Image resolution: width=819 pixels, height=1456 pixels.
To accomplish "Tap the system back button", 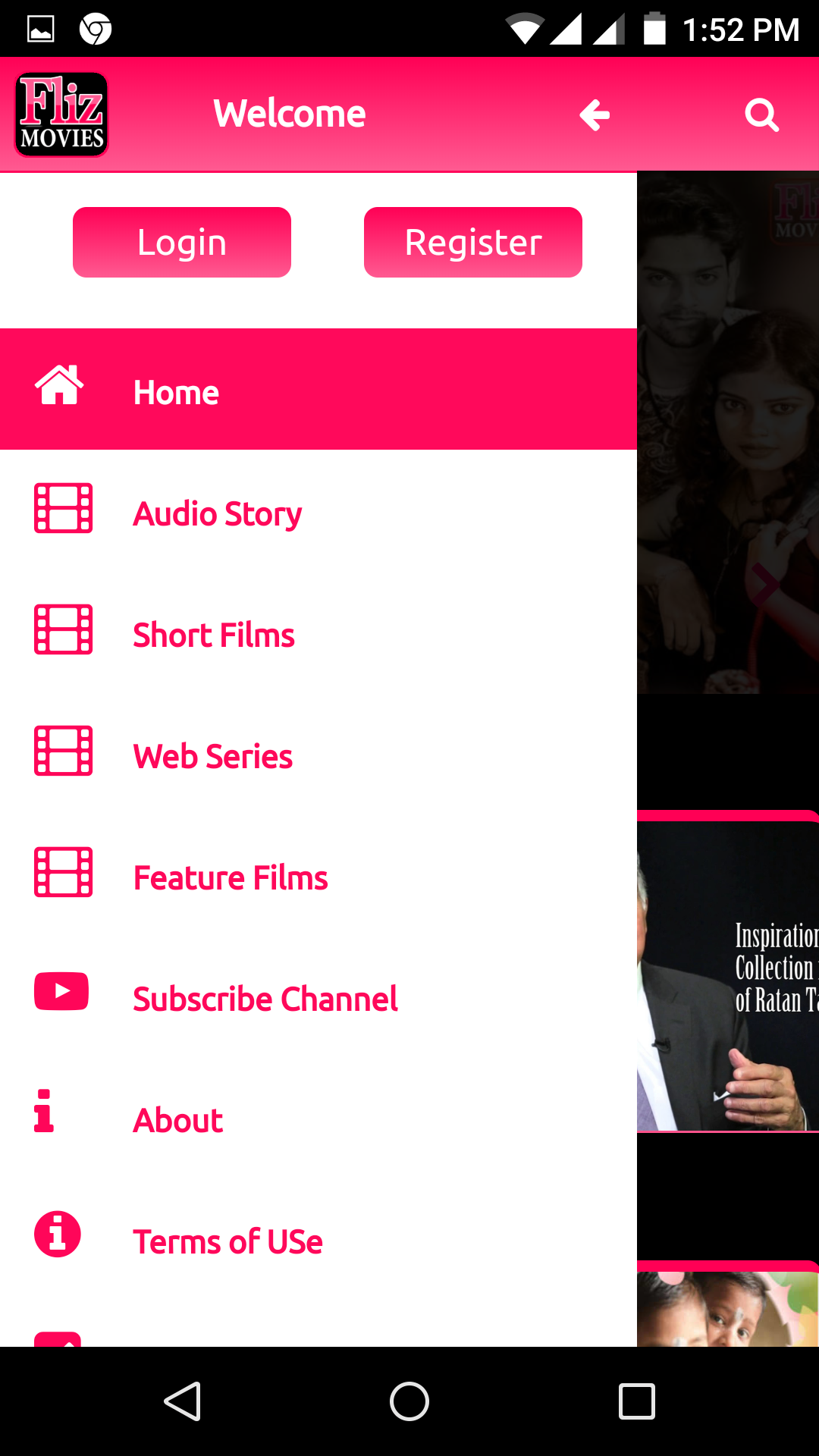I will coord(182,1401).
